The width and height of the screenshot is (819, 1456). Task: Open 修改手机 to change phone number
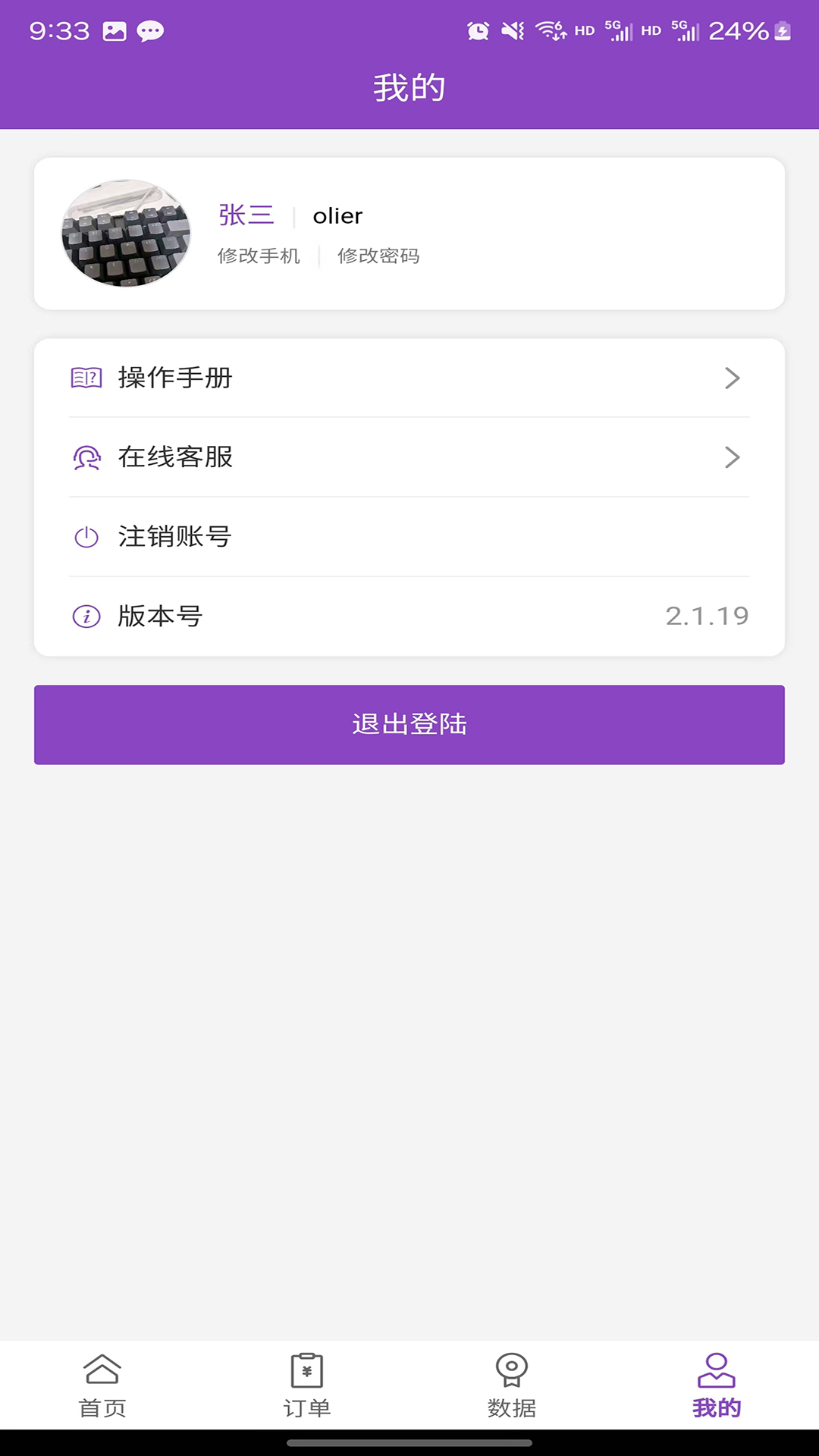click(x=258, y=256)
